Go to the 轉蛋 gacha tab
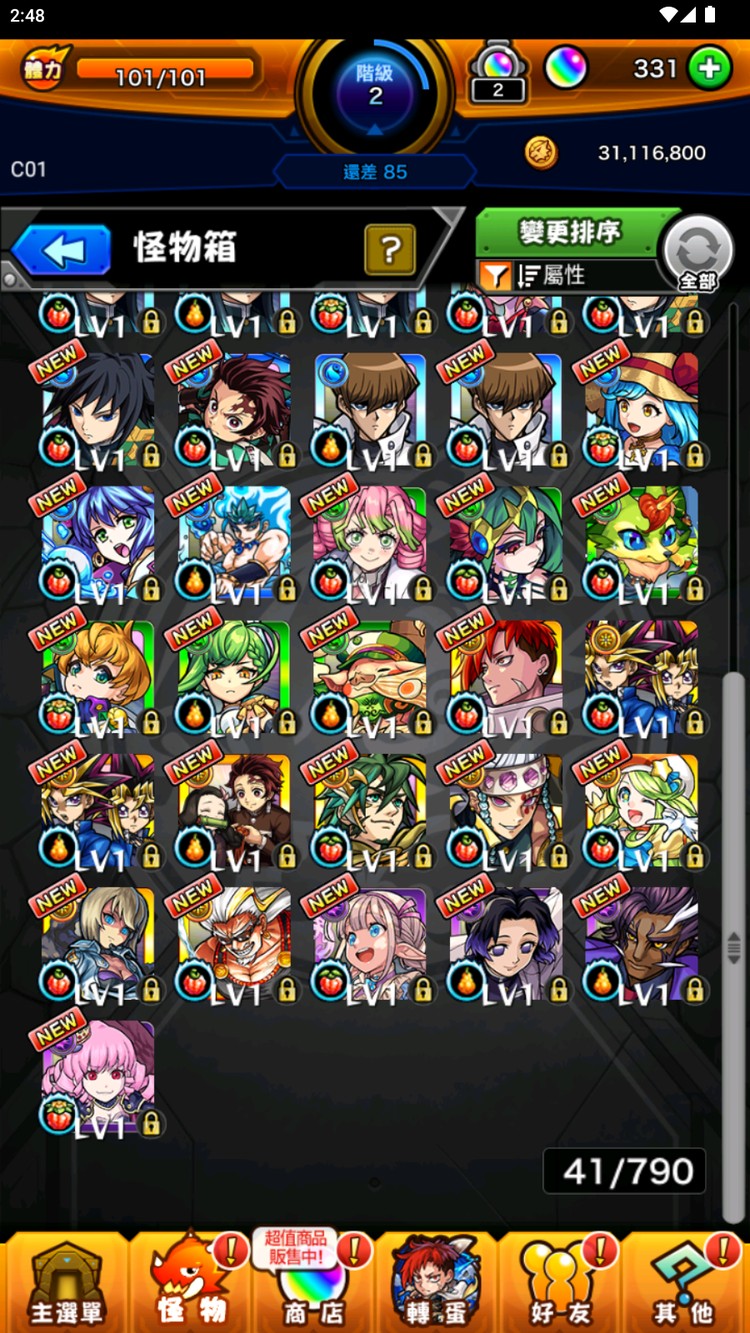The height and width of the screenshot is (1333, 750). [435, 1285]
